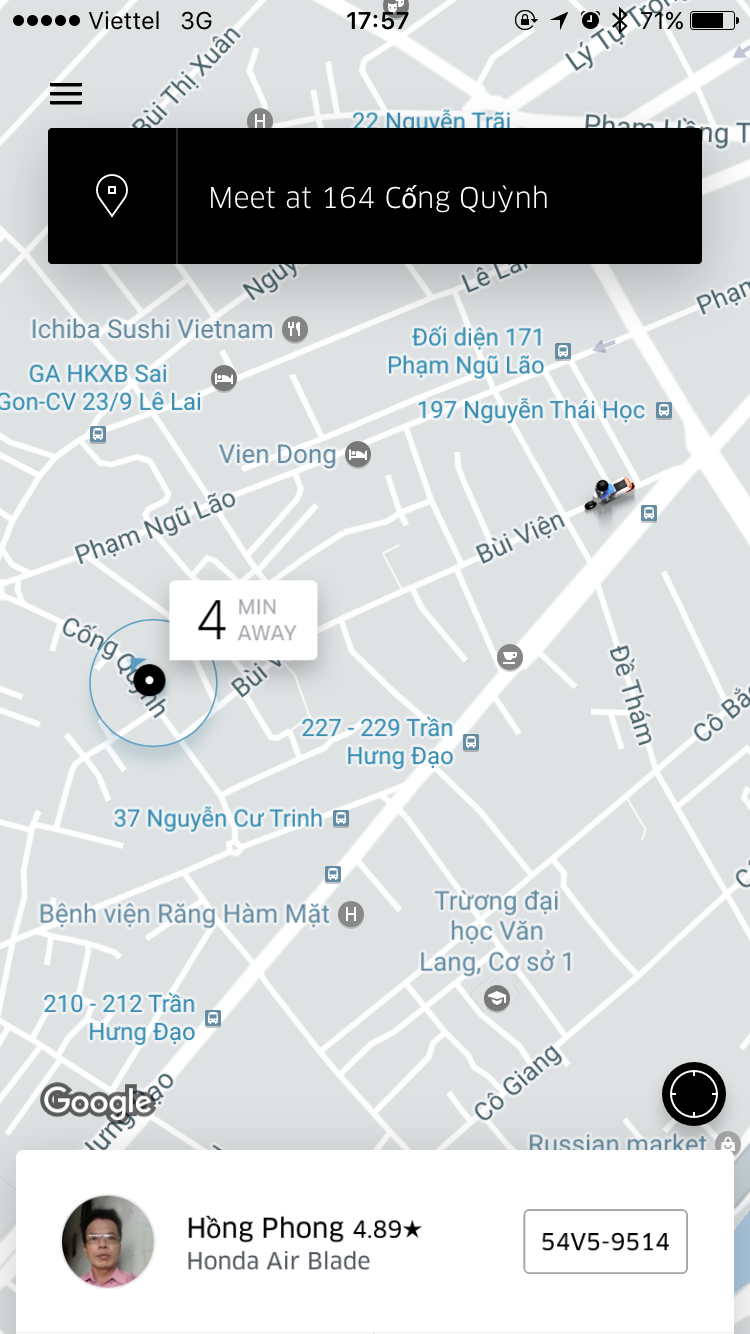750x1334 pixels.
Task: Tap the recenter compass button on map
Action: (x=693, y=1093)
